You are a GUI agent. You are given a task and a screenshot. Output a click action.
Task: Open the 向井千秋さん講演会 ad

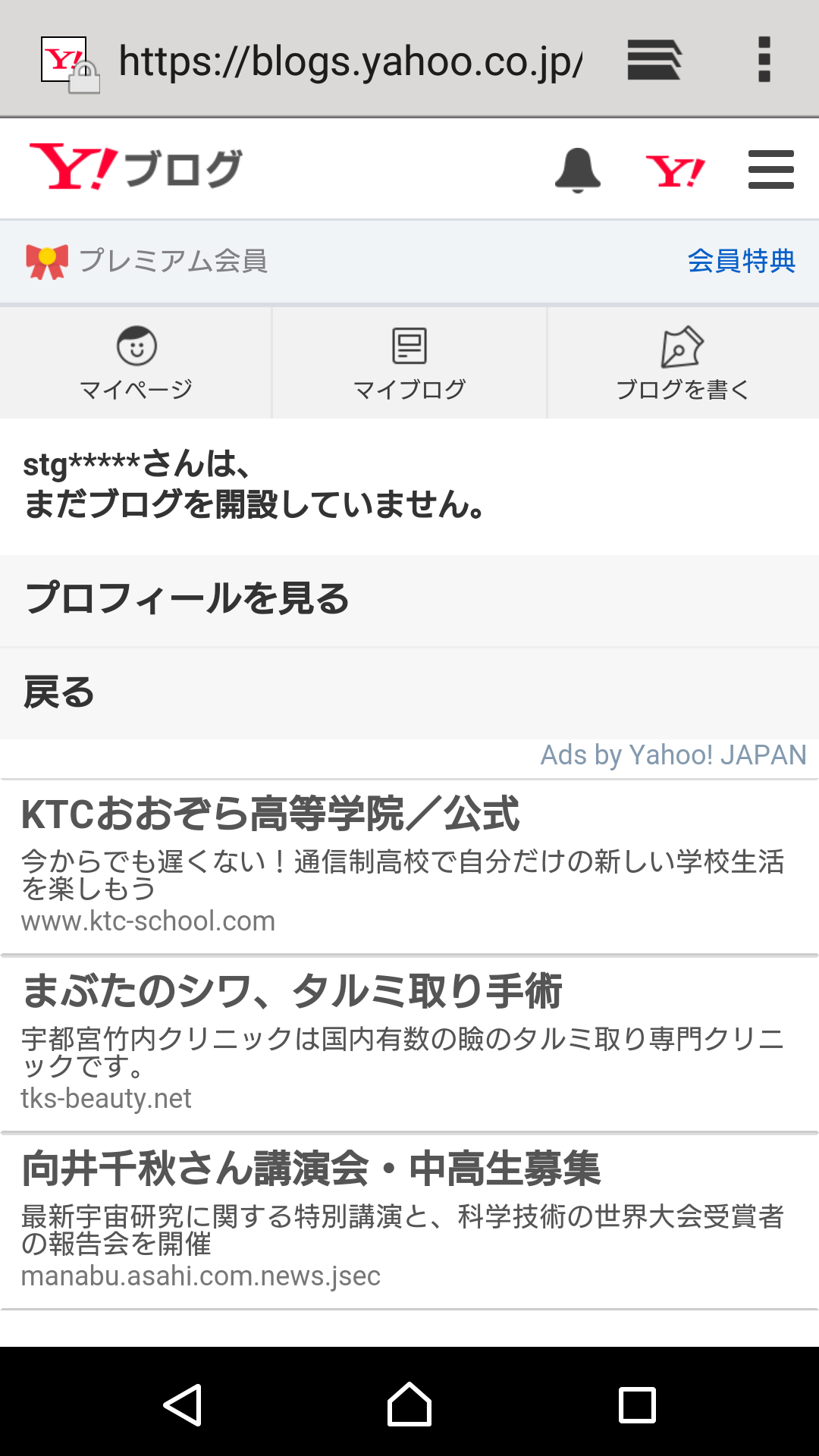click(x=409, y=1221)
